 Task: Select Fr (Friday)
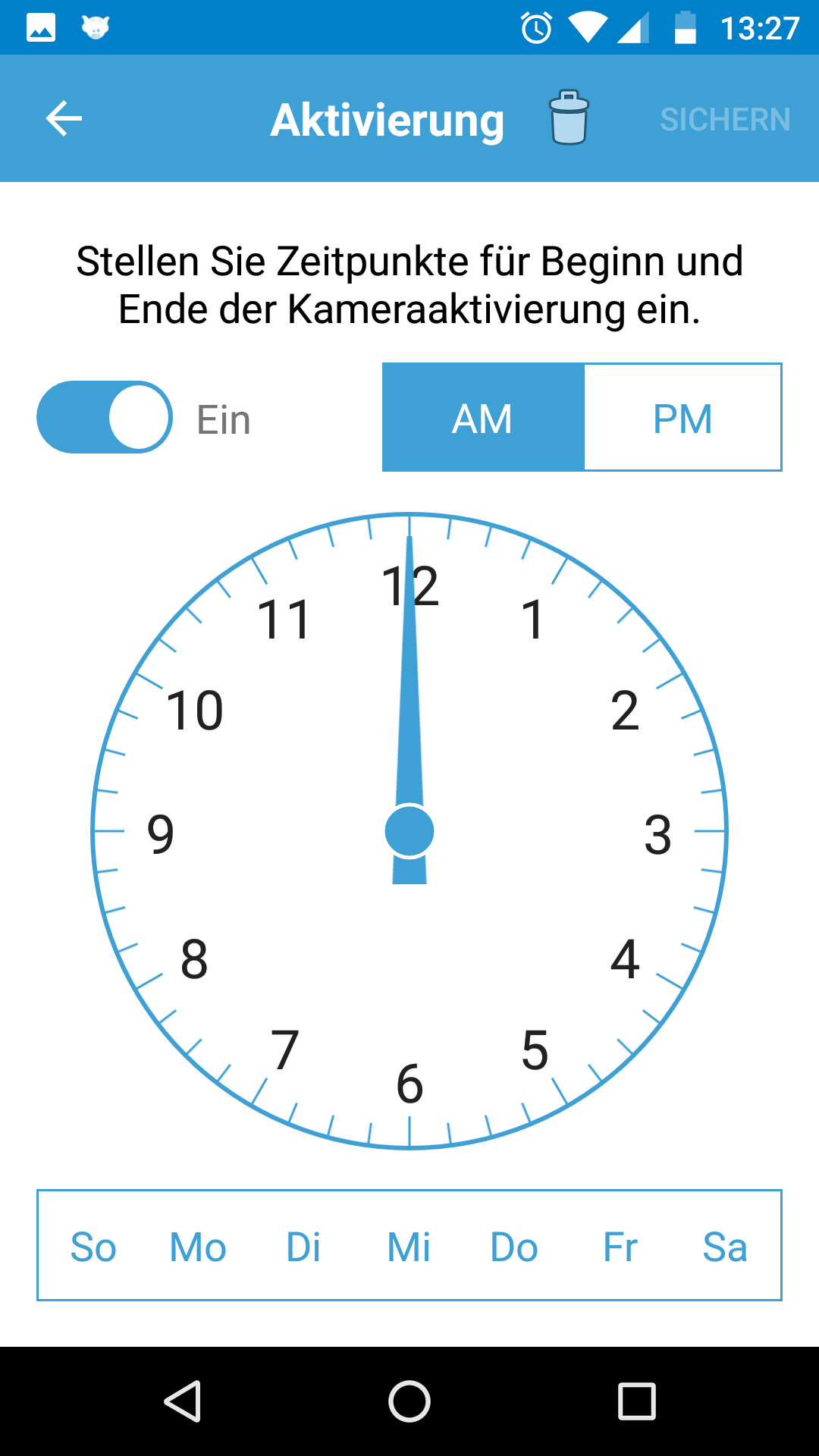pos(620,1247)
